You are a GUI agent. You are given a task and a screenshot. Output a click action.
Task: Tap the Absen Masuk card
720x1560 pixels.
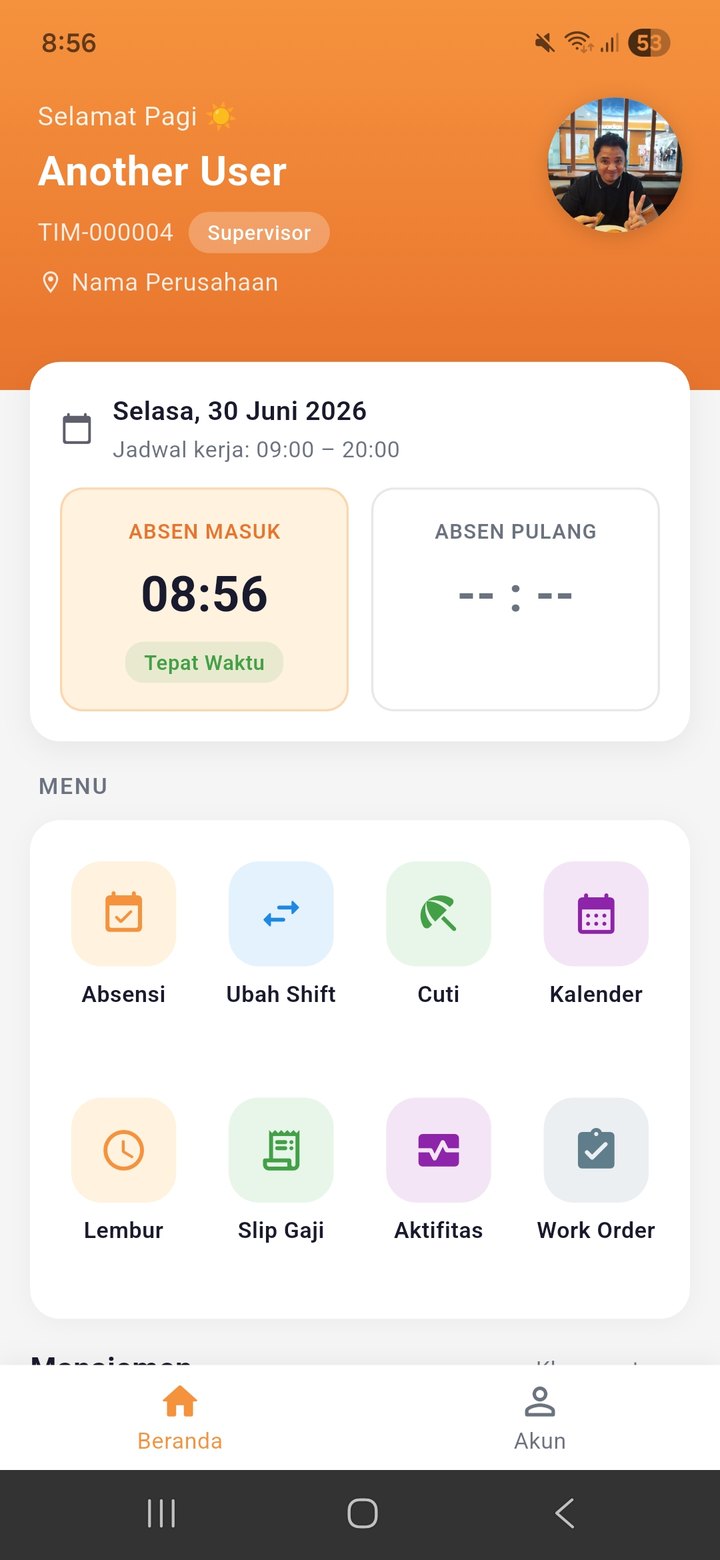(204, 599)
